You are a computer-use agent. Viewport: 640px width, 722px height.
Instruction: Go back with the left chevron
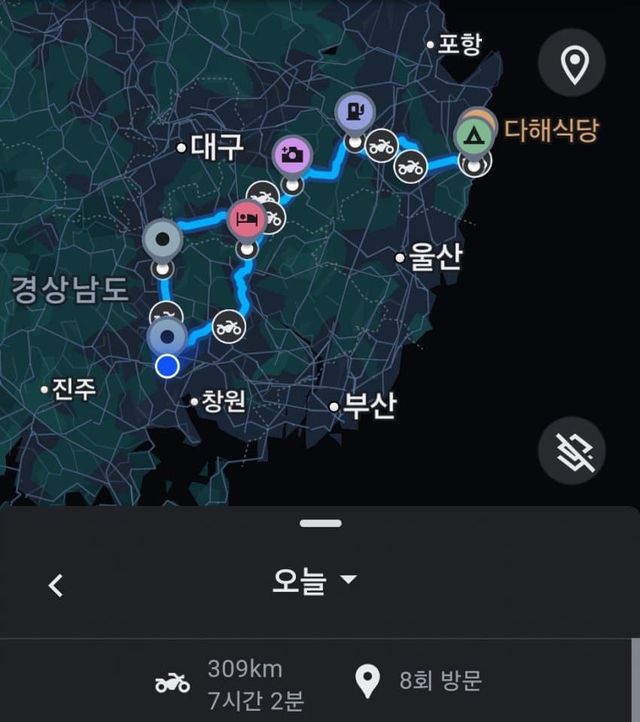tap(56, 585)
